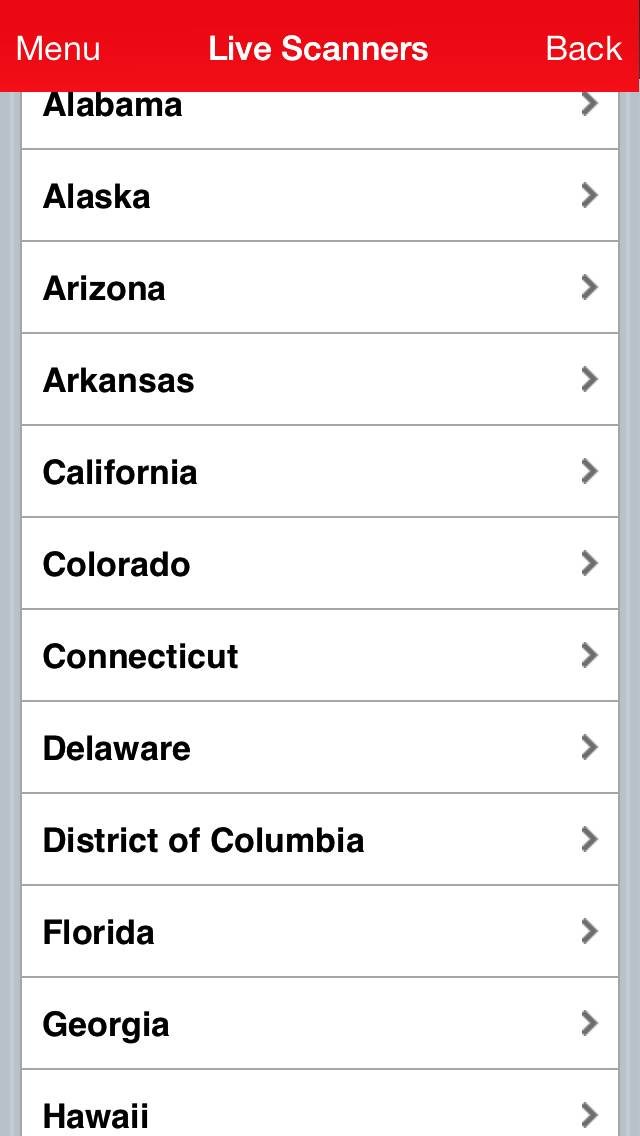Choose District of Columbia

pos(320,840)
